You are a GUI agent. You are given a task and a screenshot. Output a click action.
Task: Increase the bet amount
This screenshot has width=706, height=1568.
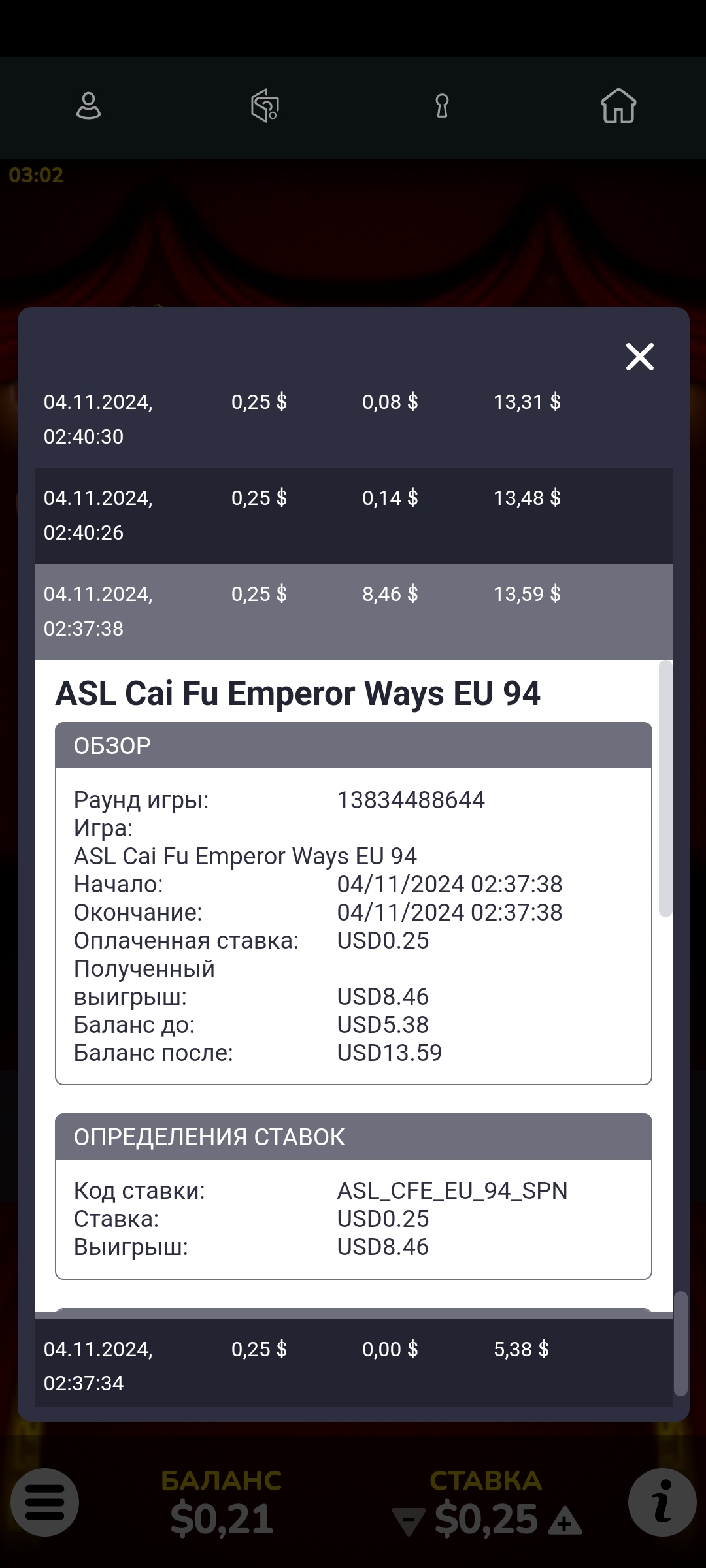point(565,1522)
